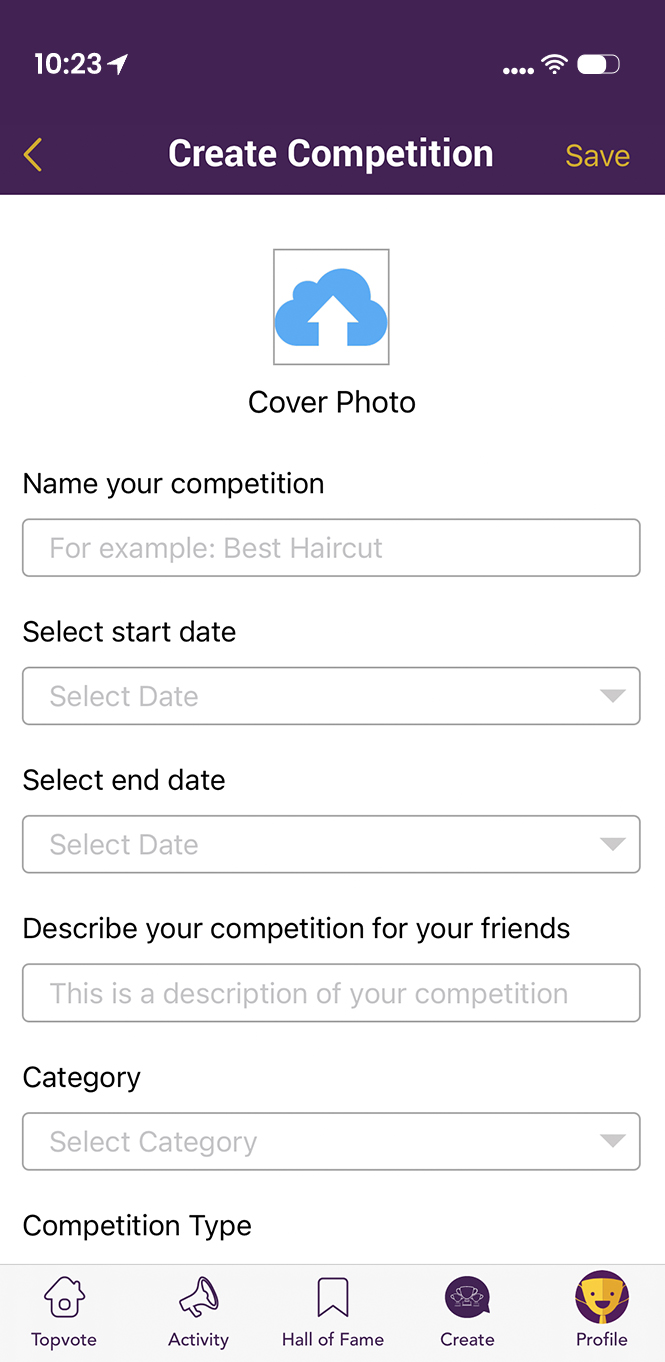Enter a name in competition name field
This screenshot has height=1362, width=665.
point(331,548)
